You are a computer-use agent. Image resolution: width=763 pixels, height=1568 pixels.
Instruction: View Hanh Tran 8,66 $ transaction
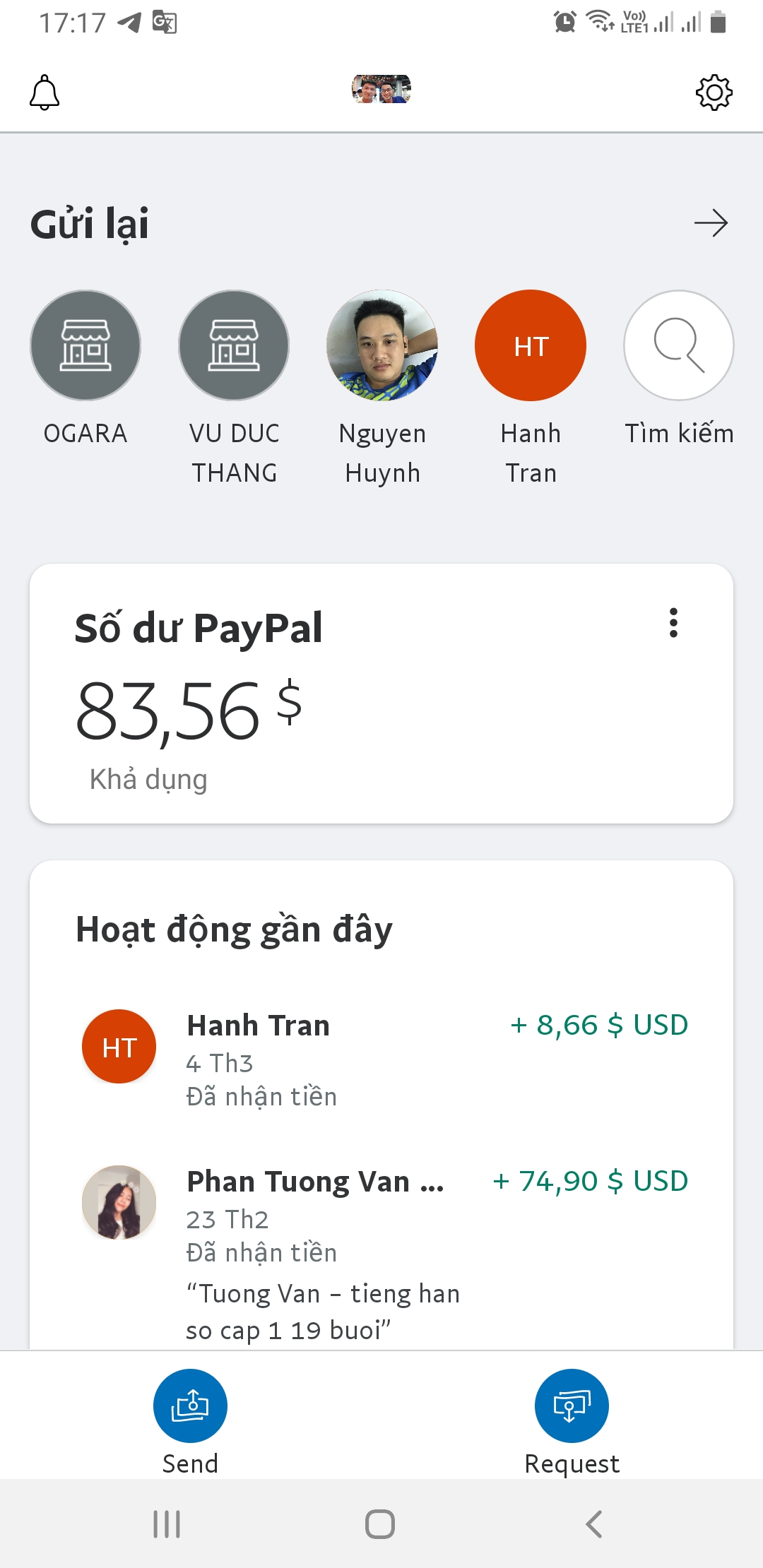[x=381, y=1058]
